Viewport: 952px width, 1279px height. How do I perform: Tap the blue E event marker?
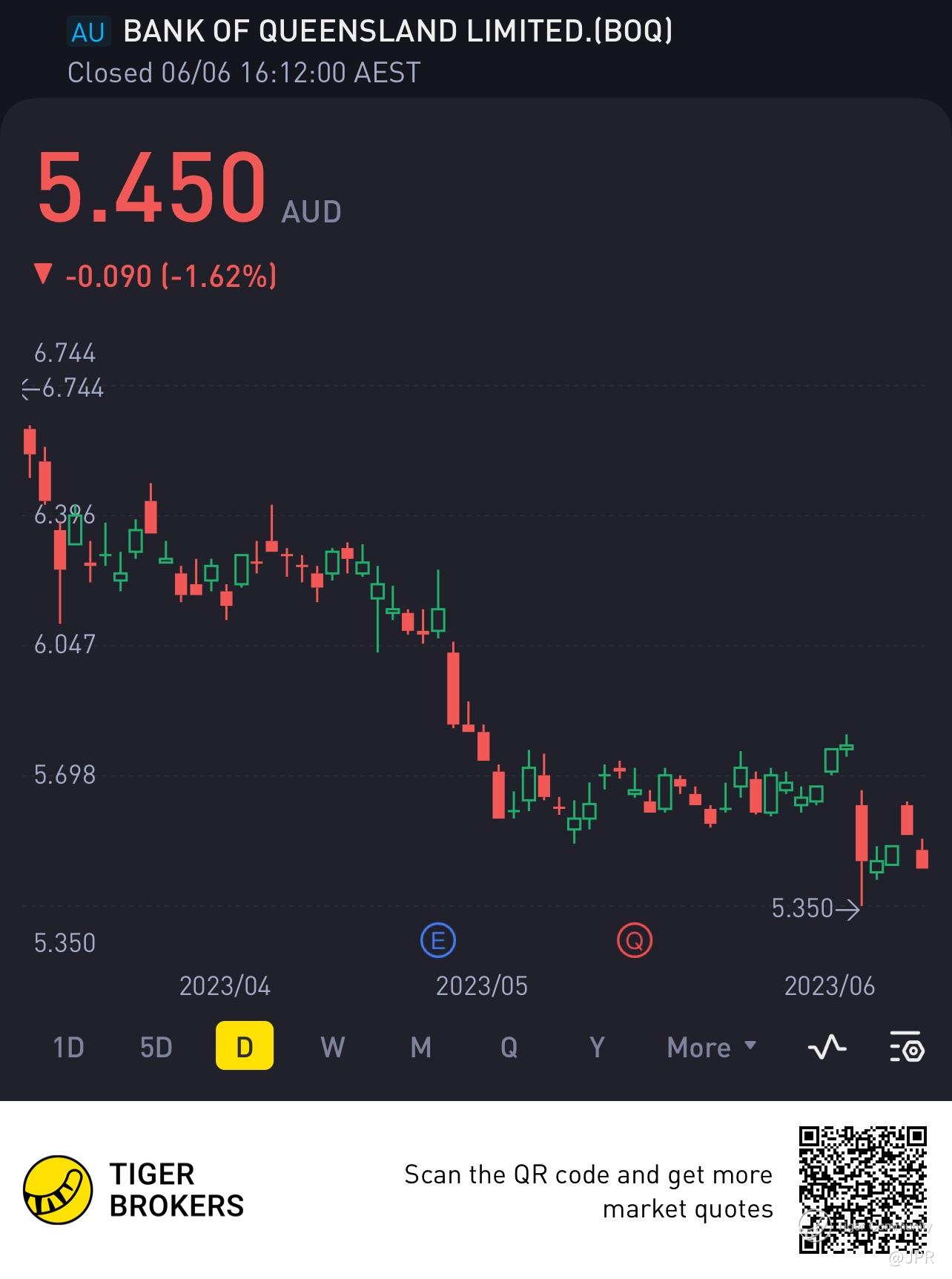[x=437, y=941]
